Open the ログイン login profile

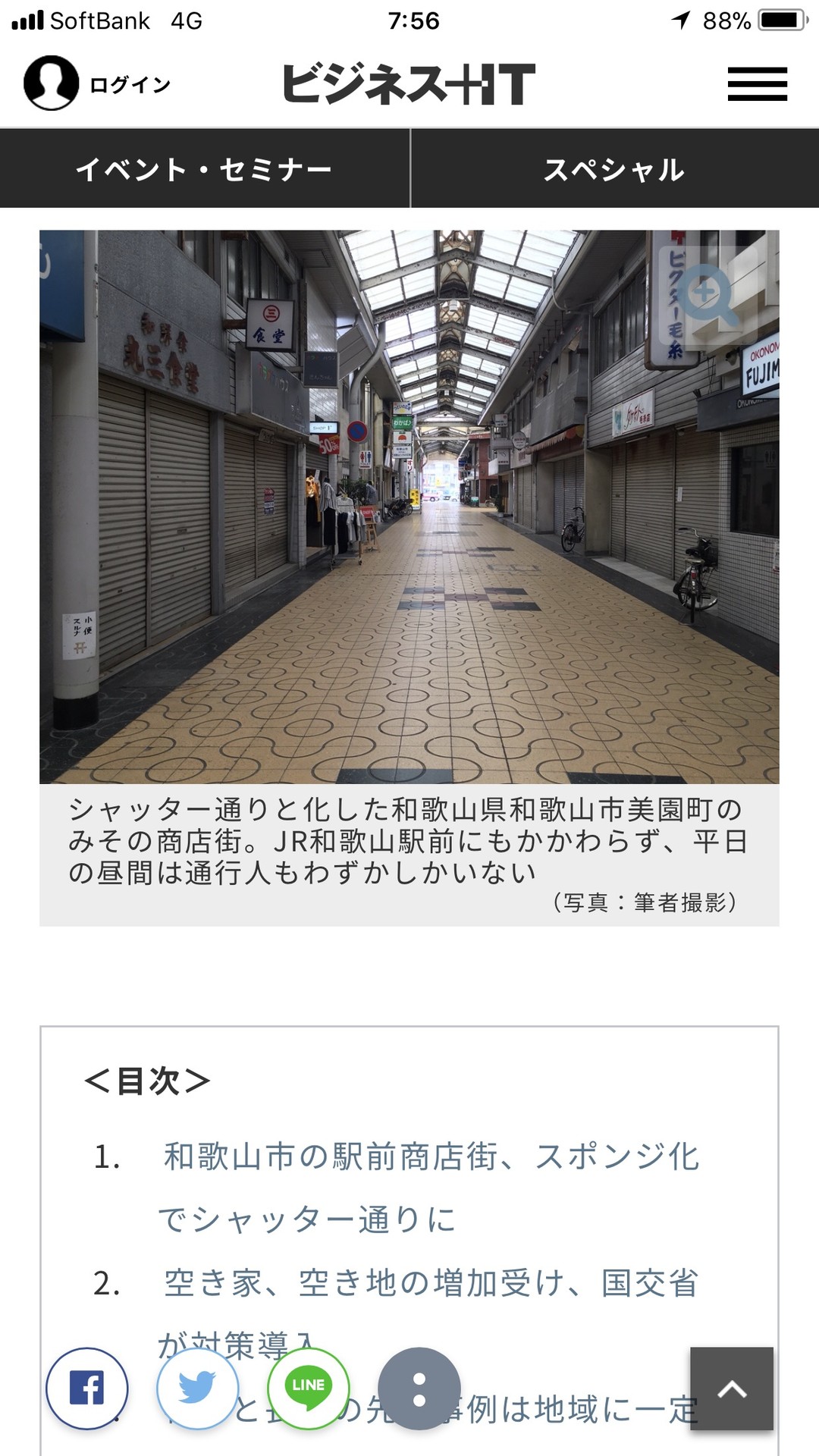pyautogui.click(x=97, y=83)
